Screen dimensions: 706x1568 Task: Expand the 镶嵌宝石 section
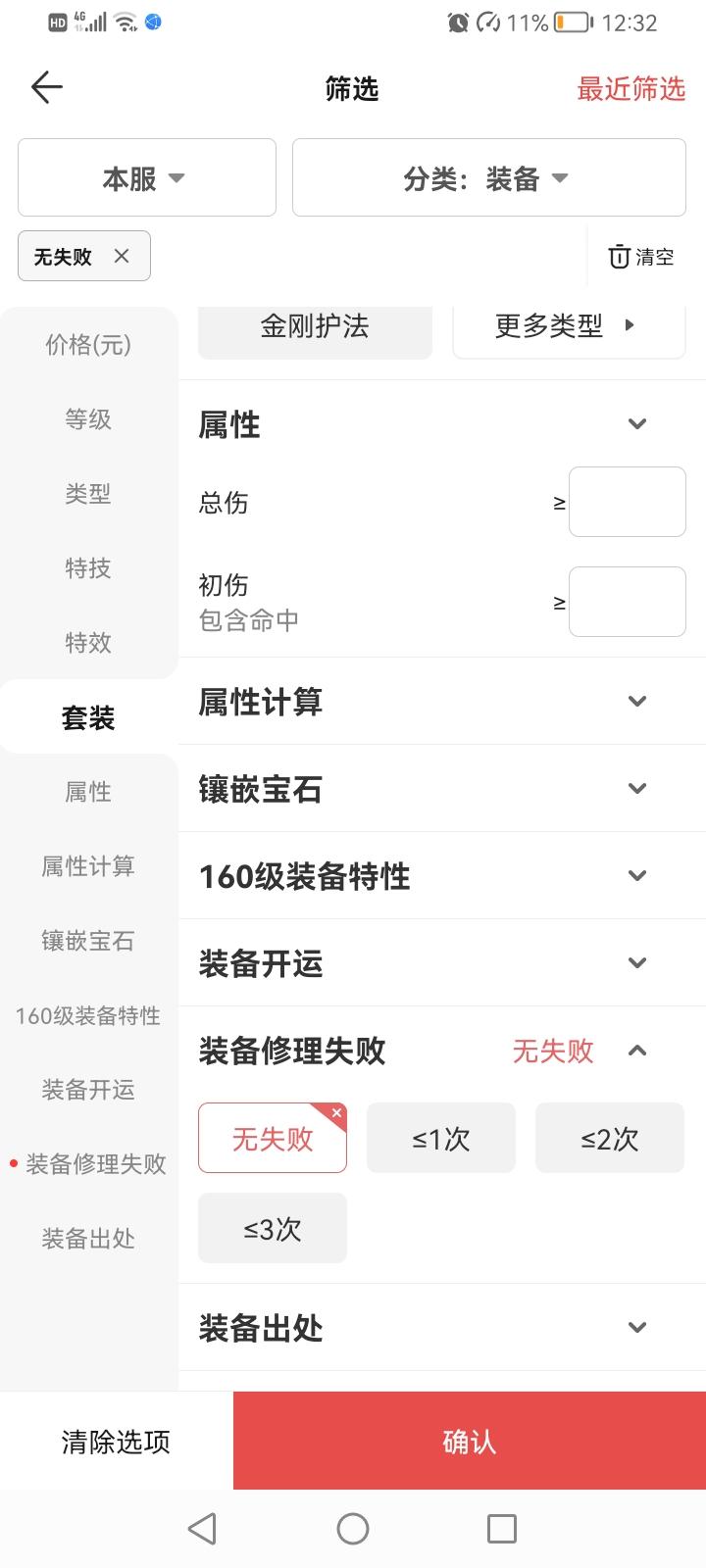637,789
